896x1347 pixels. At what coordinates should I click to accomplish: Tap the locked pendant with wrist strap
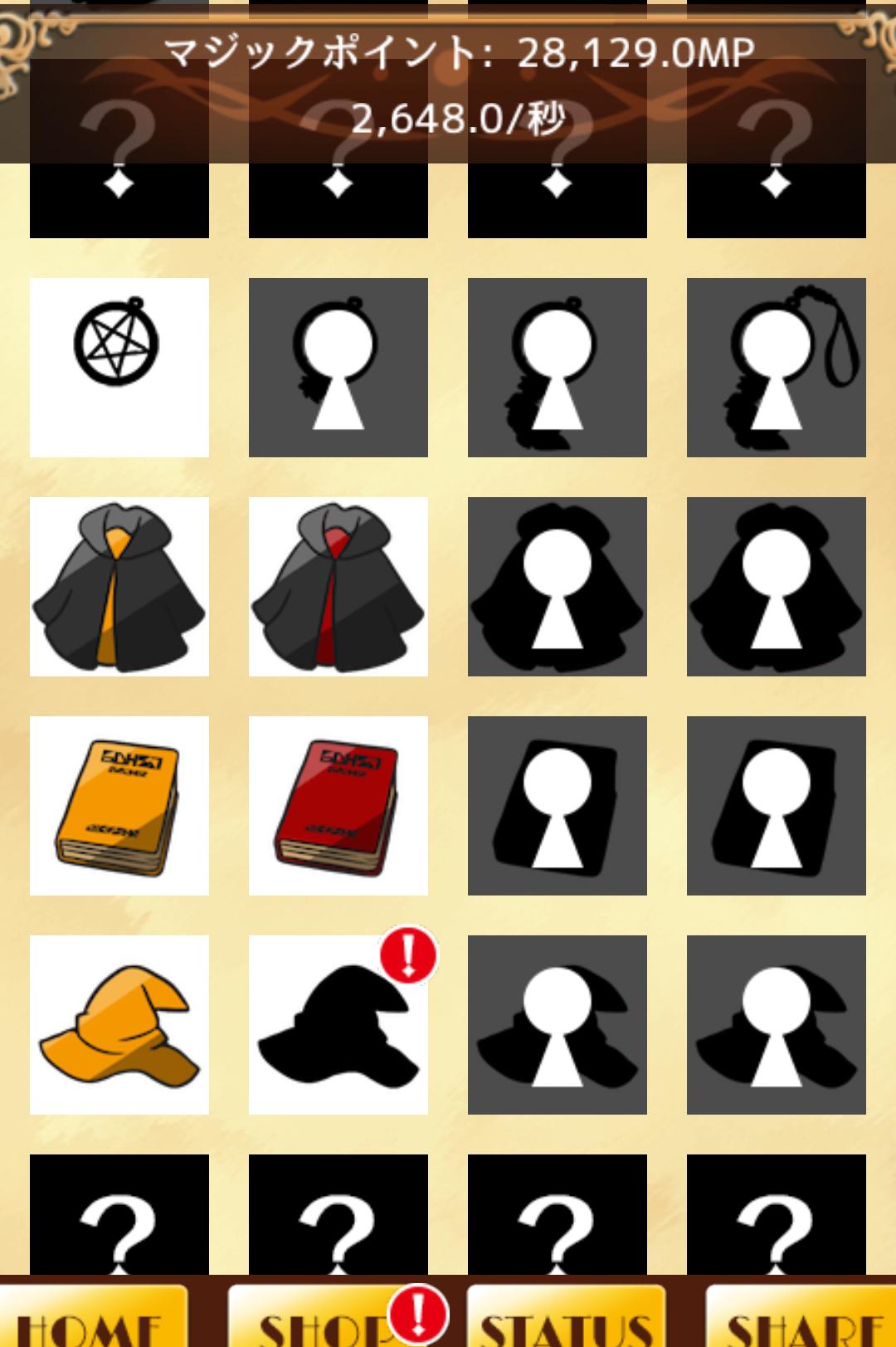click(777, 368)
